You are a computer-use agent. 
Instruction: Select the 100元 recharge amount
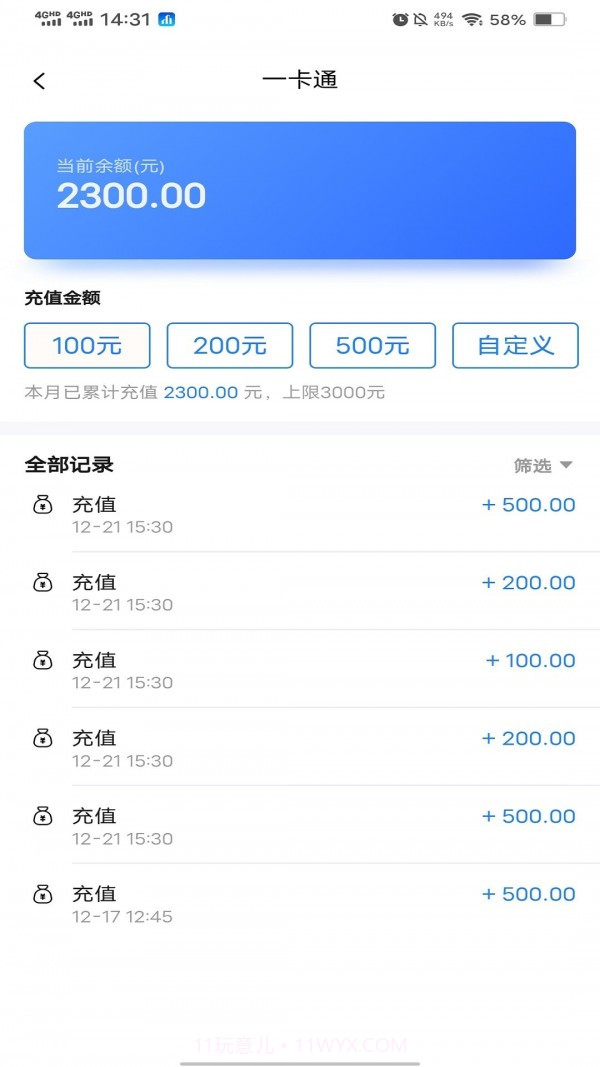[87, 346]
